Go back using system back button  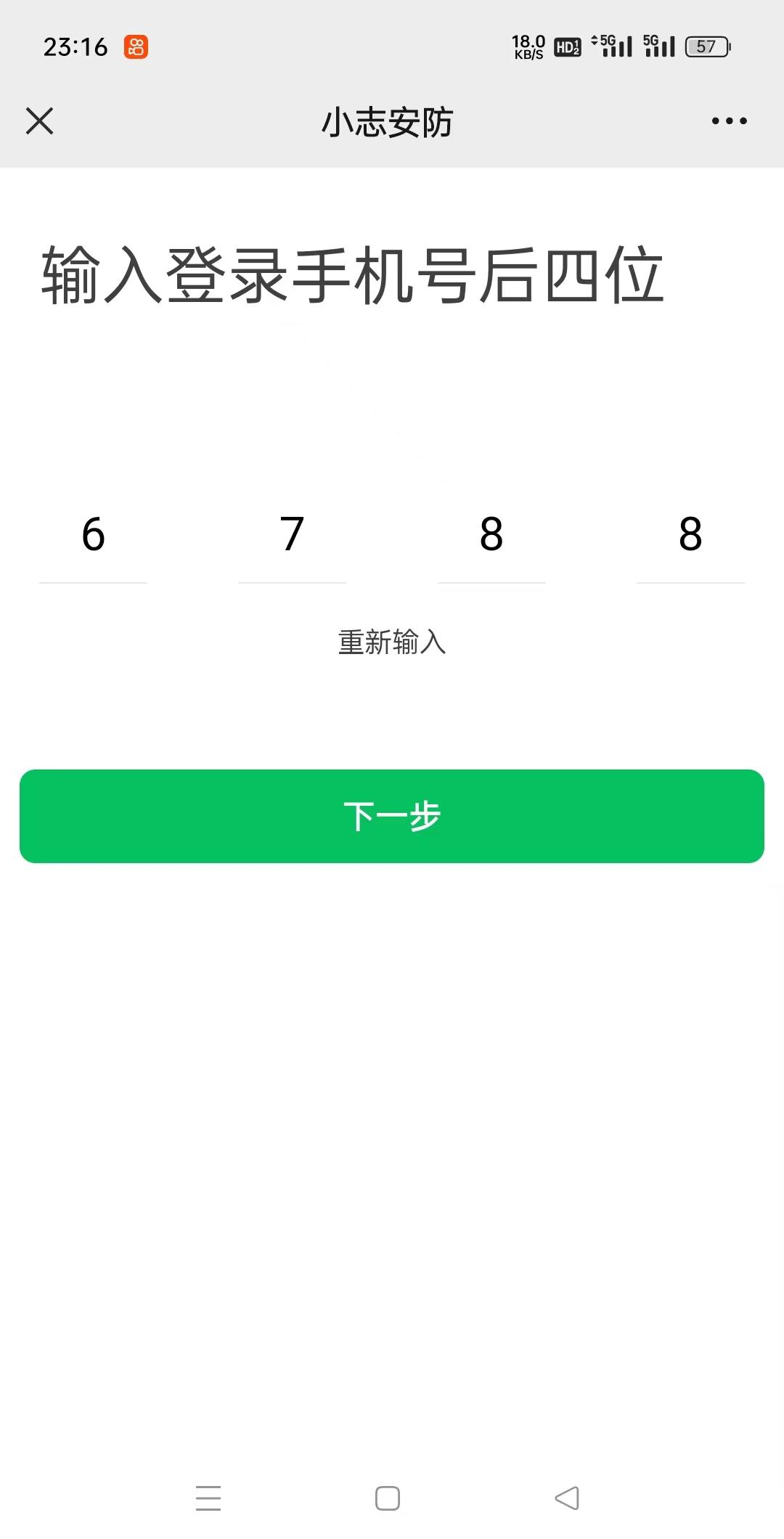pos(567,1498)
